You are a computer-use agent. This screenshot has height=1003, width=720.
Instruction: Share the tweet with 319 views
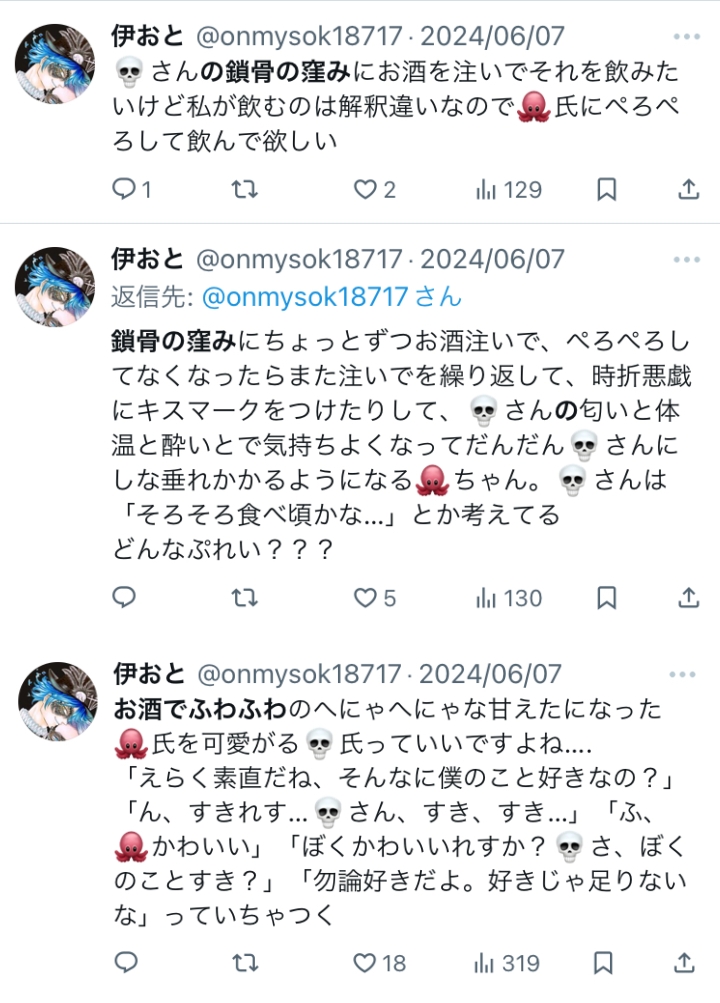[x=688, y=963]
